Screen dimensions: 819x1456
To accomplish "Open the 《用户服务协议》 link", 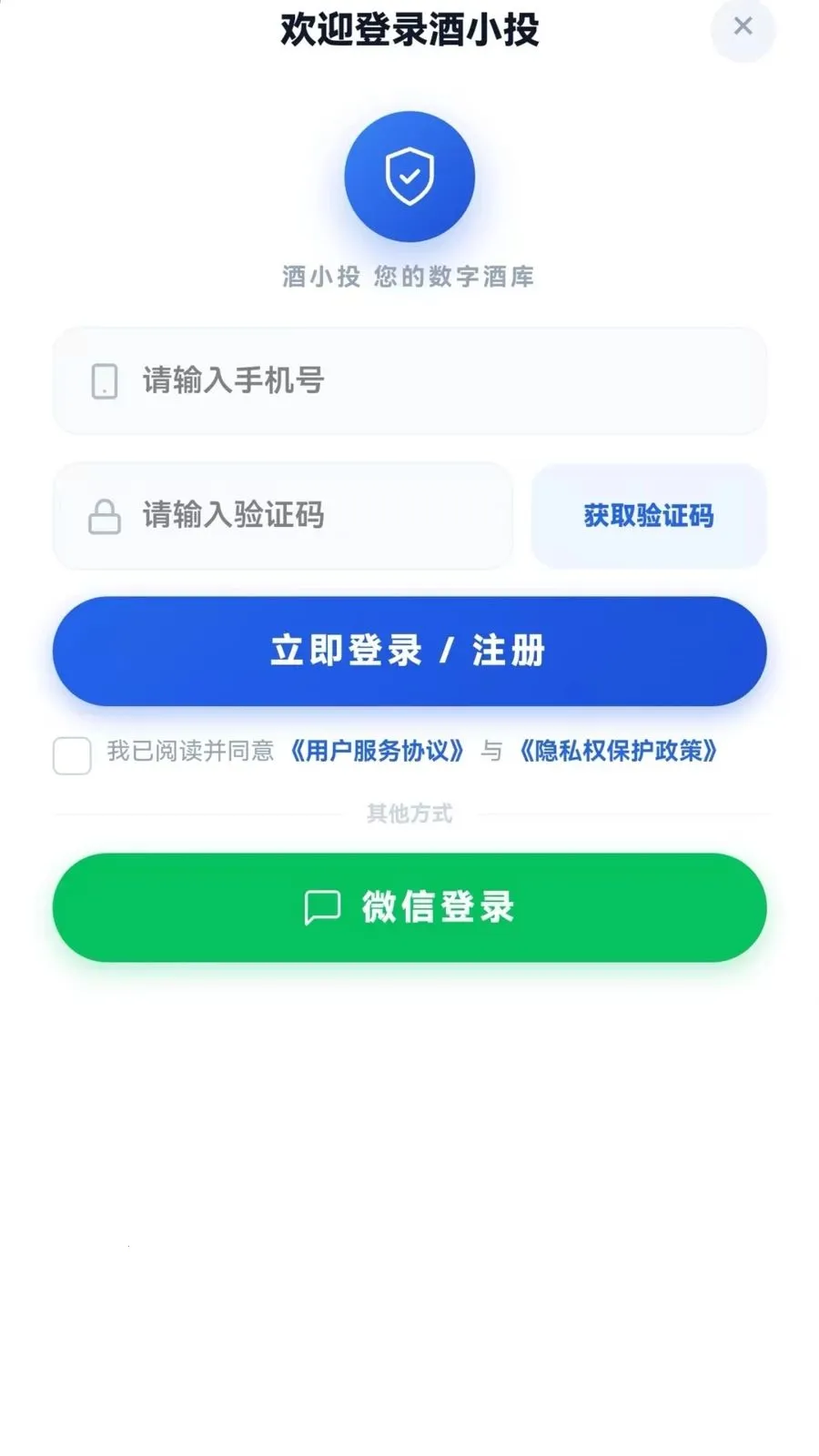I will click(x=377, y=751).
